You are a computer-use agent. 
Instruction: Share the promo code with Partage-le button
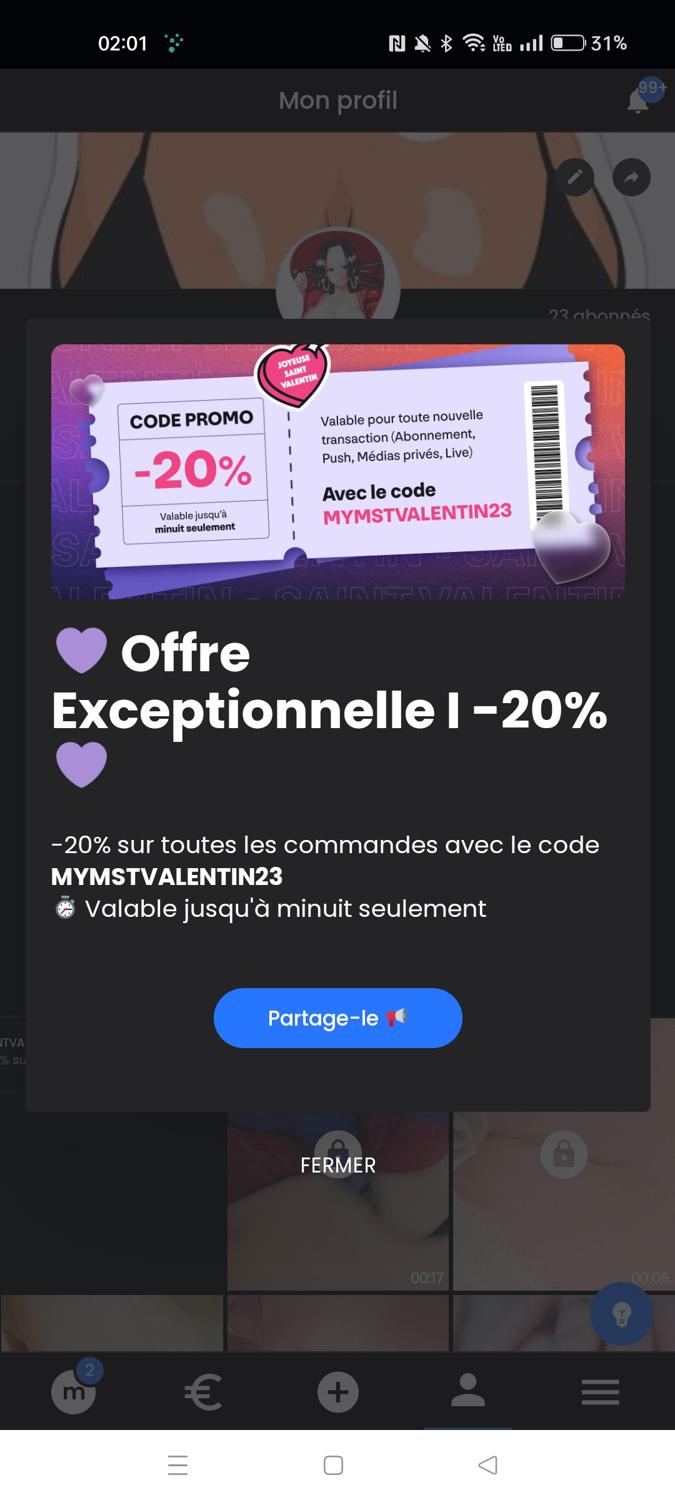coord(338,1018)
